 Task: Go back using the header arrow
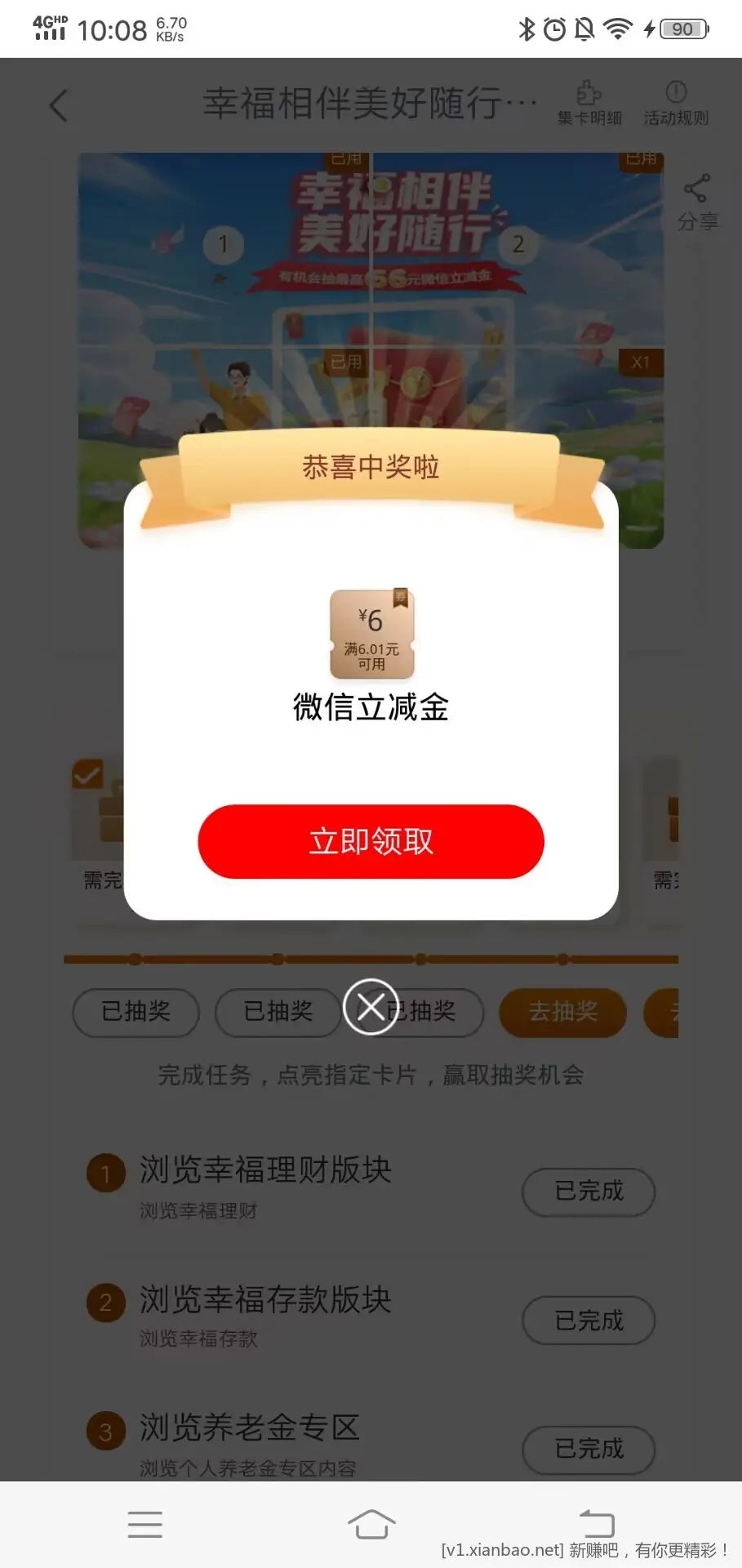coord(59,106)
